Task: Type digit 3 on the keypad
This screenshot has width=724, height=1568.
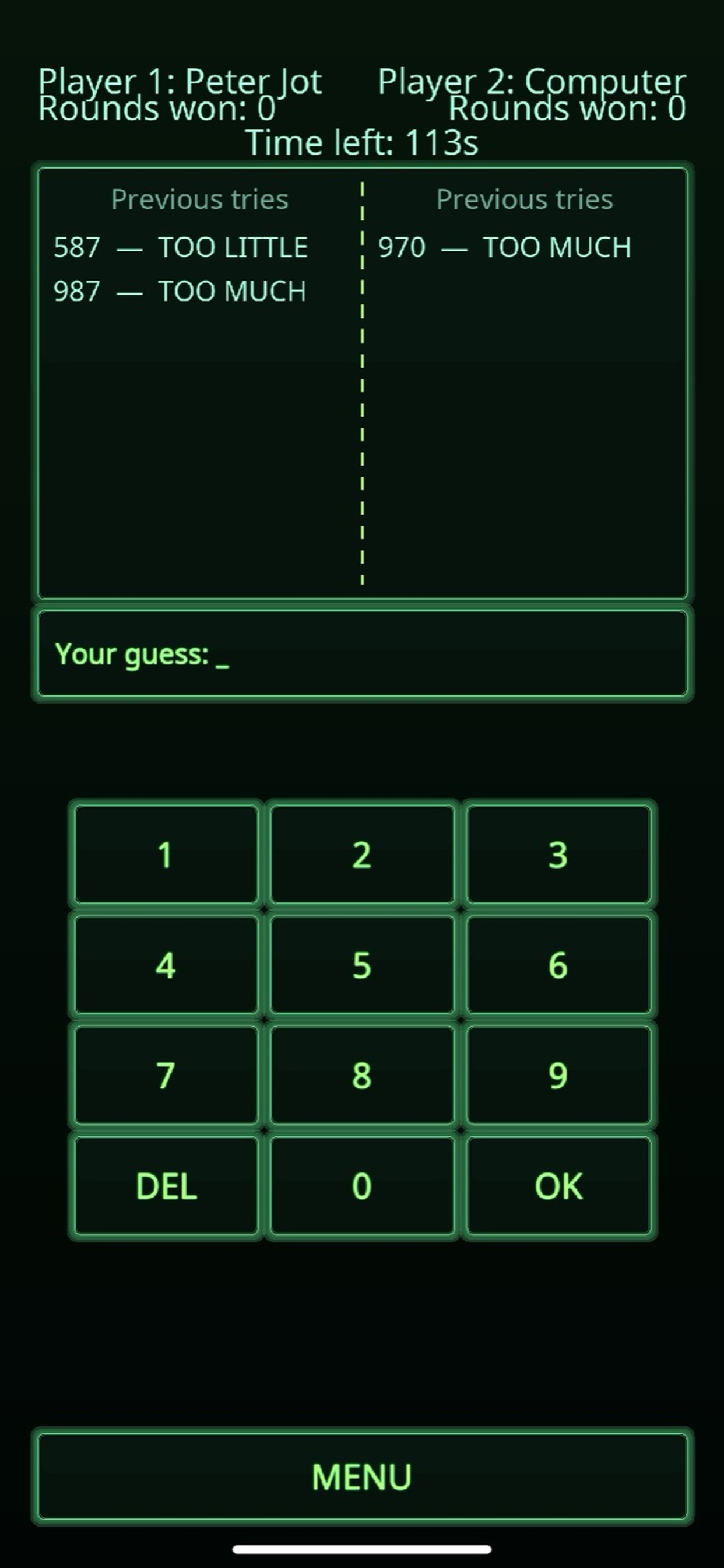Action: pos(558,854)
